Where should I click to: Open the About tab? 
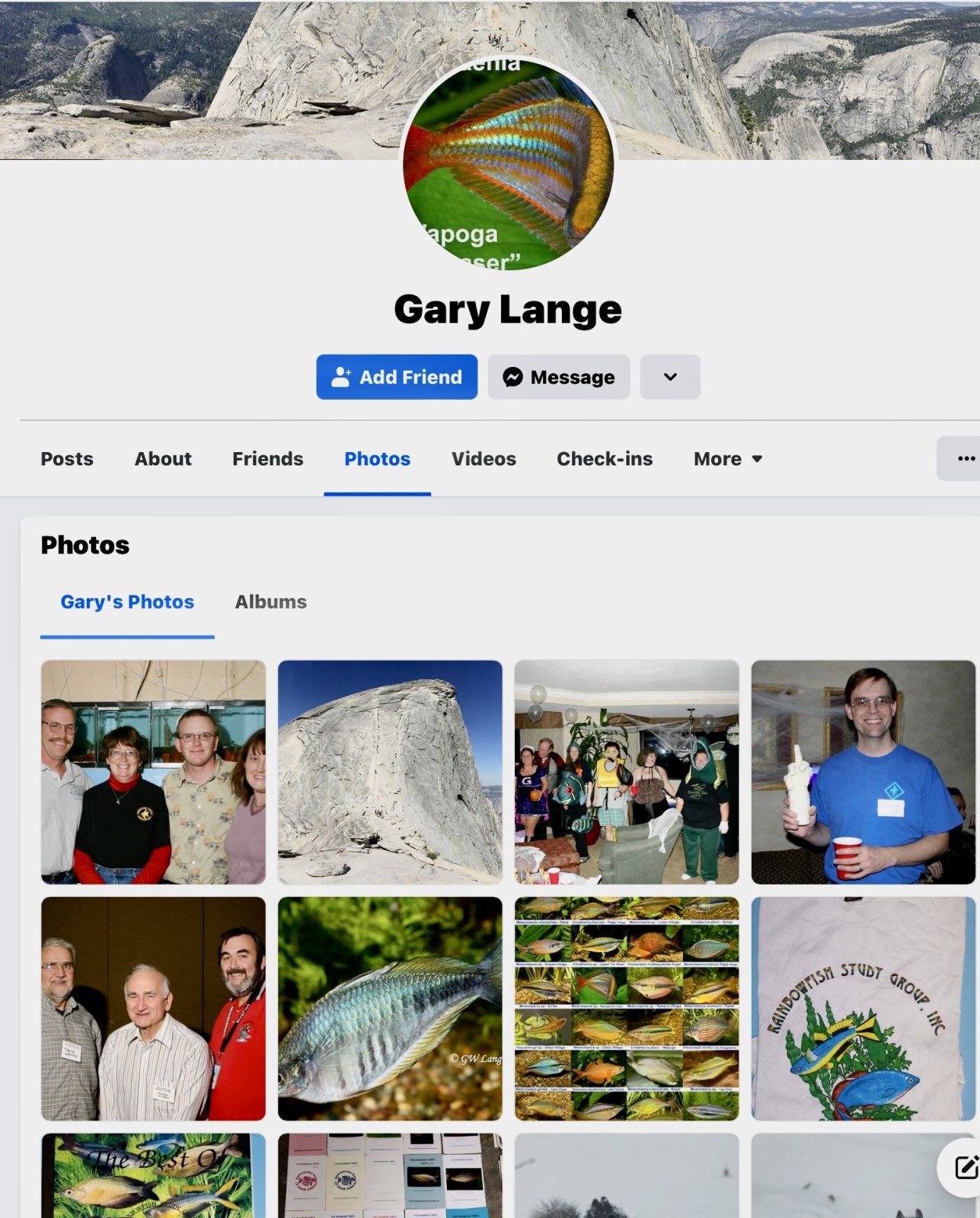163,459
